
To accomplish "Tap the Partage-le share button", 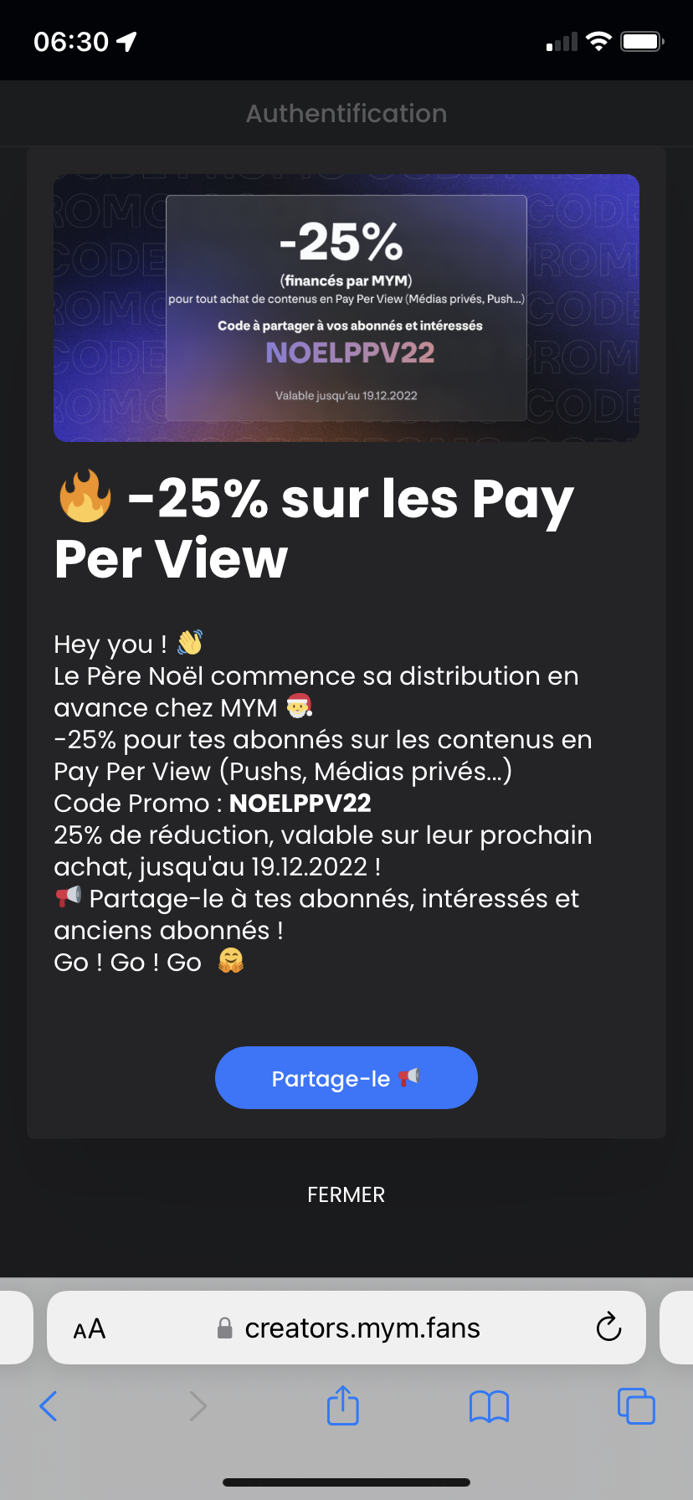I will (x=346, y=1077).
